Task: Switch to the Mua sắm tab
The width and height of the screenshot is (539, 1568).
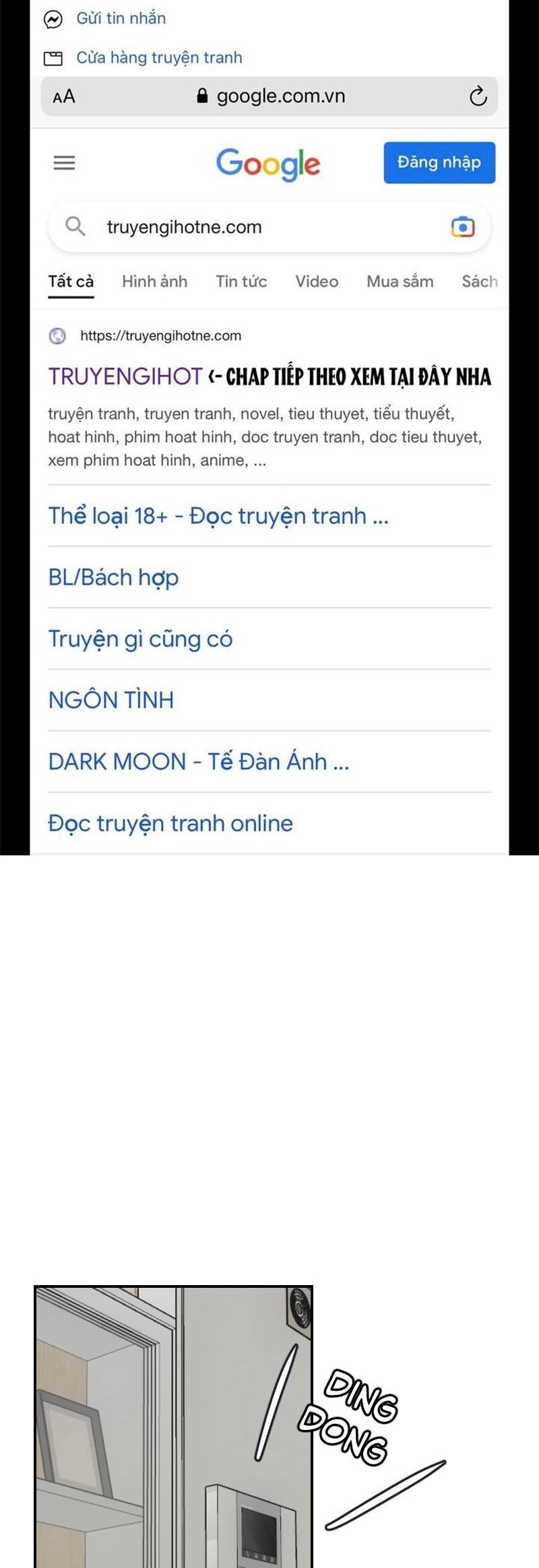Action: click(400, 282)
